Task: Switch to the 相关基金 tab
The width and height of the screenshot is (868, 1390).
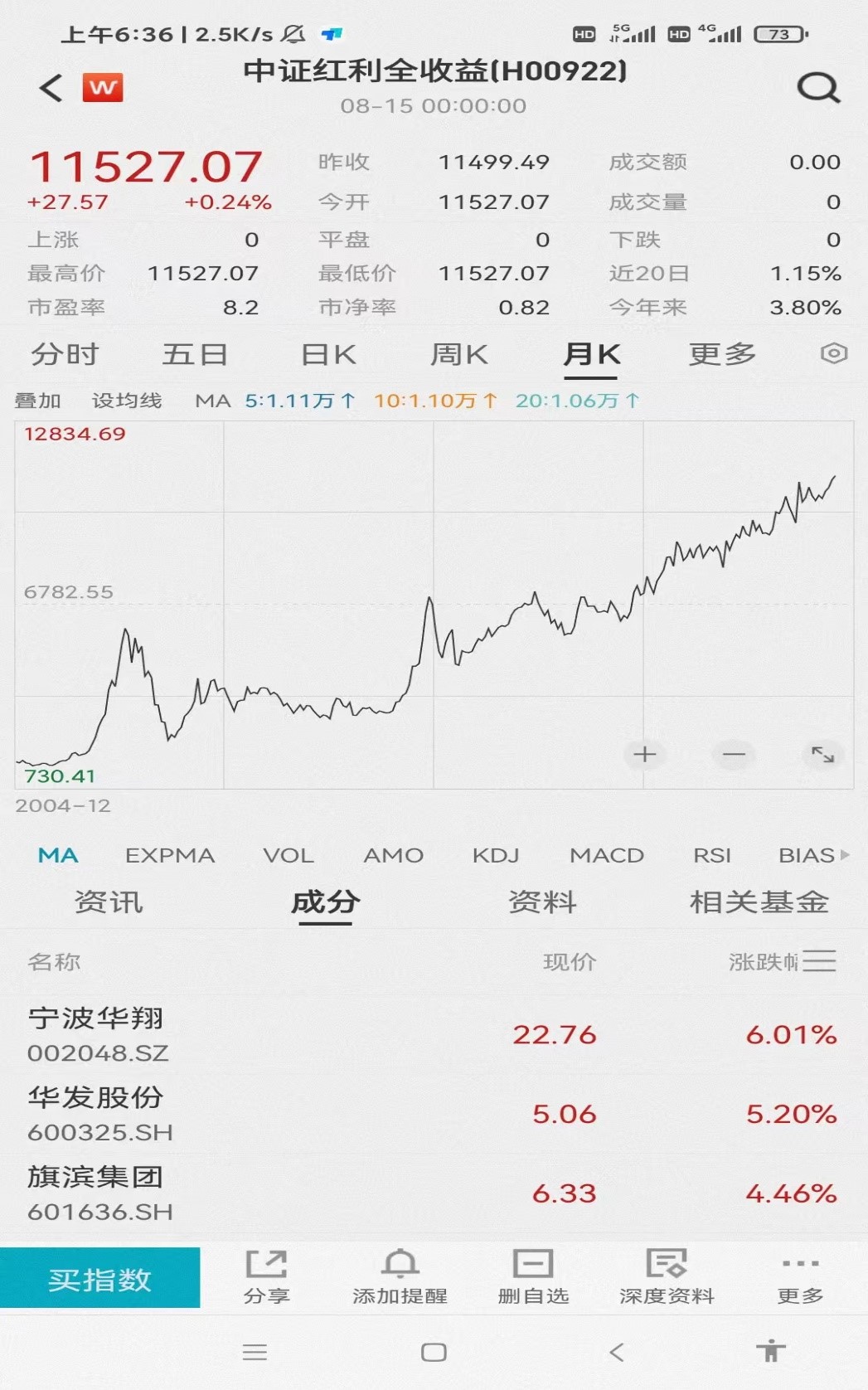Action: point(759,902)
